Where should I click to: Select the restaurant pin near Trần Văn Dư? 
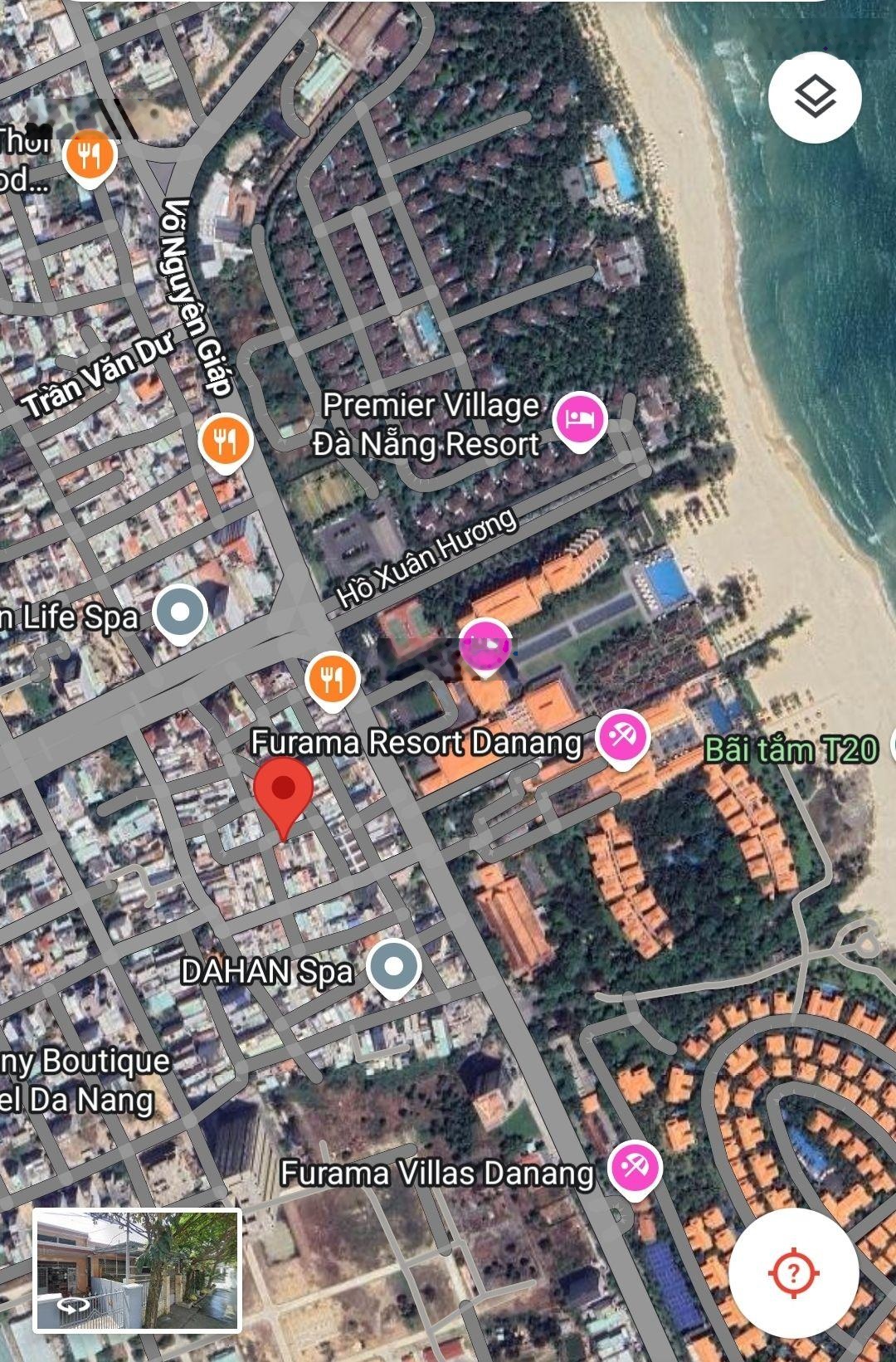tap(226, 441)
